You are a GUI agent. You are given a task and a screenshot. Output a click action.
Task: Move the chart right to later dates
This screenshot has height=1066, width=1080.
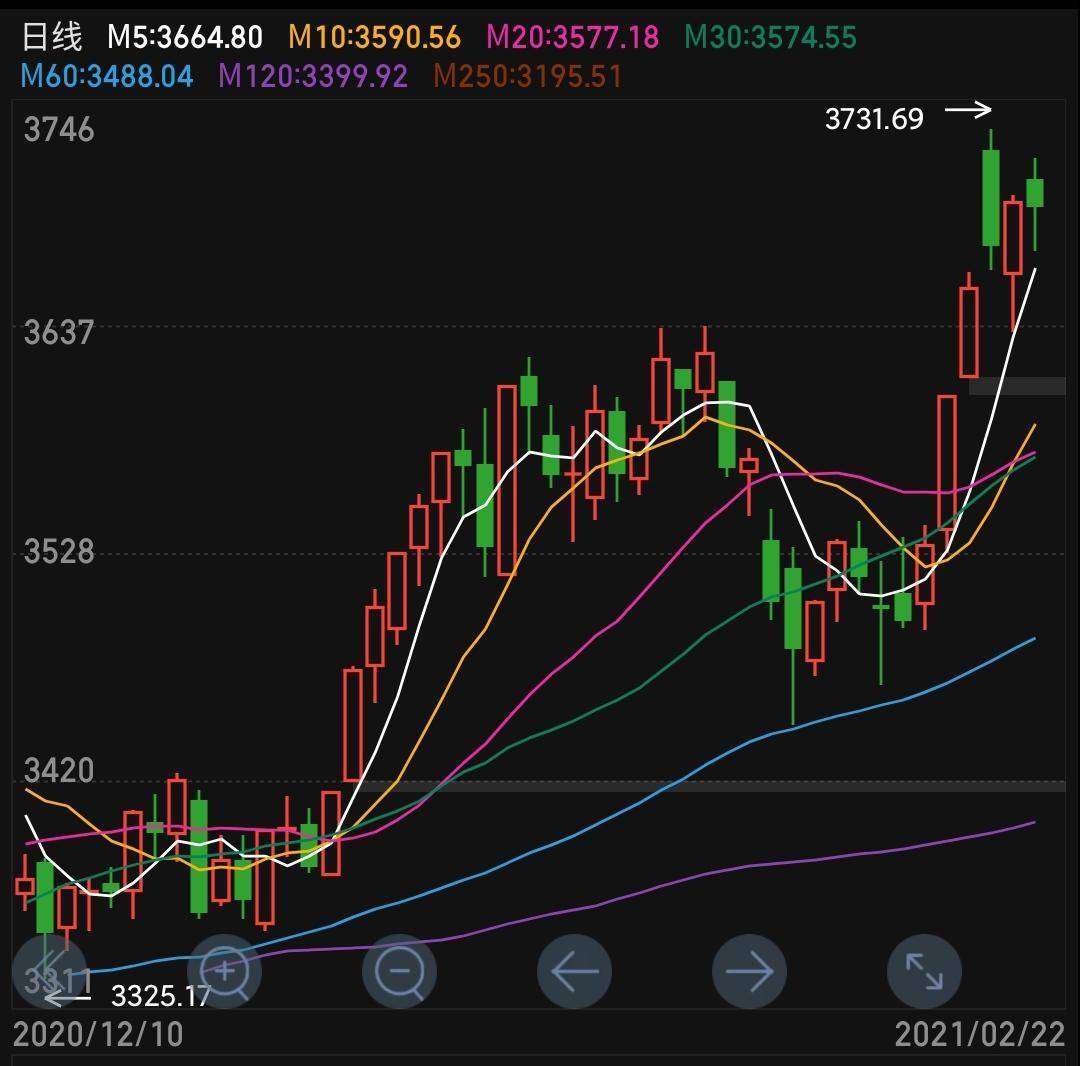749,971
